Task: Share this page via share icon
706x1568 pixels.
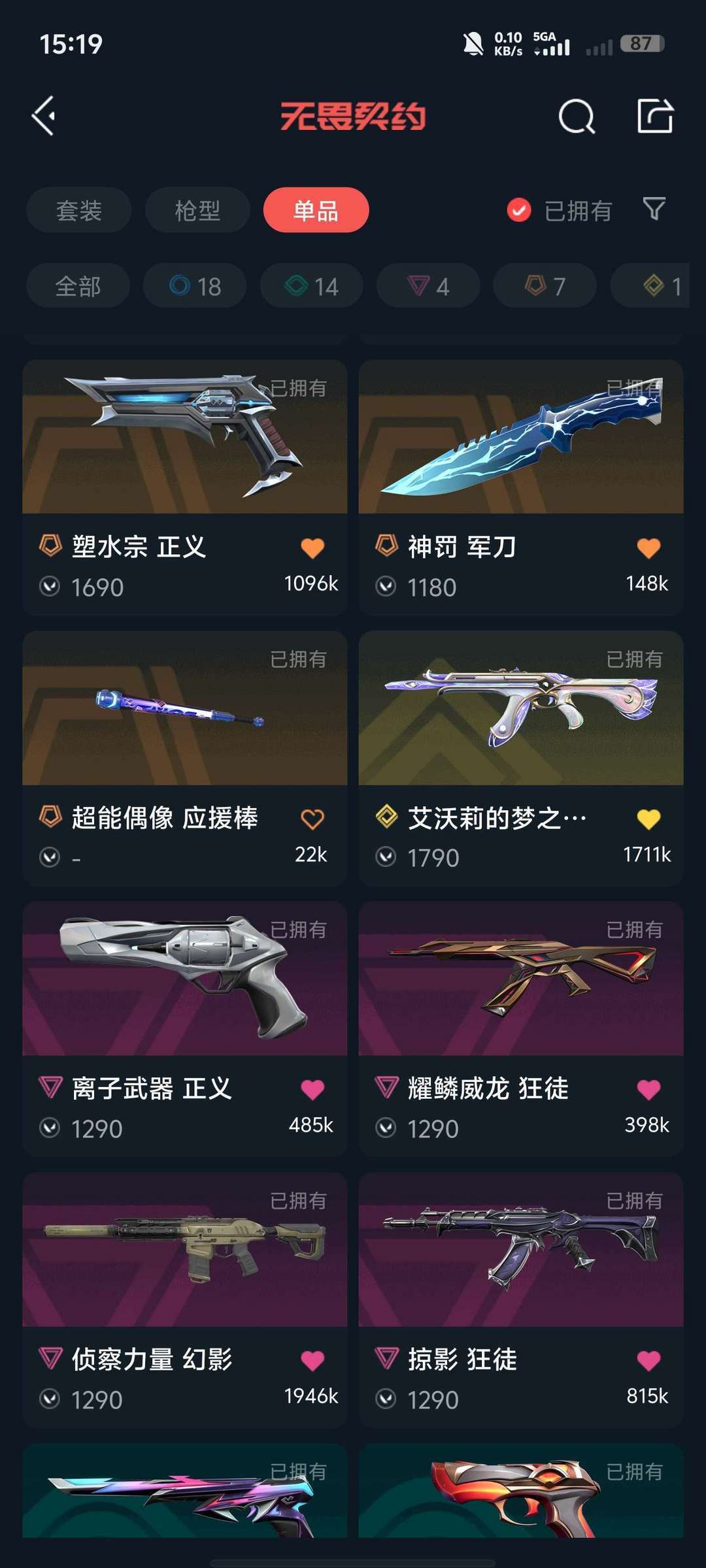Action: click(x=655, y=116)
